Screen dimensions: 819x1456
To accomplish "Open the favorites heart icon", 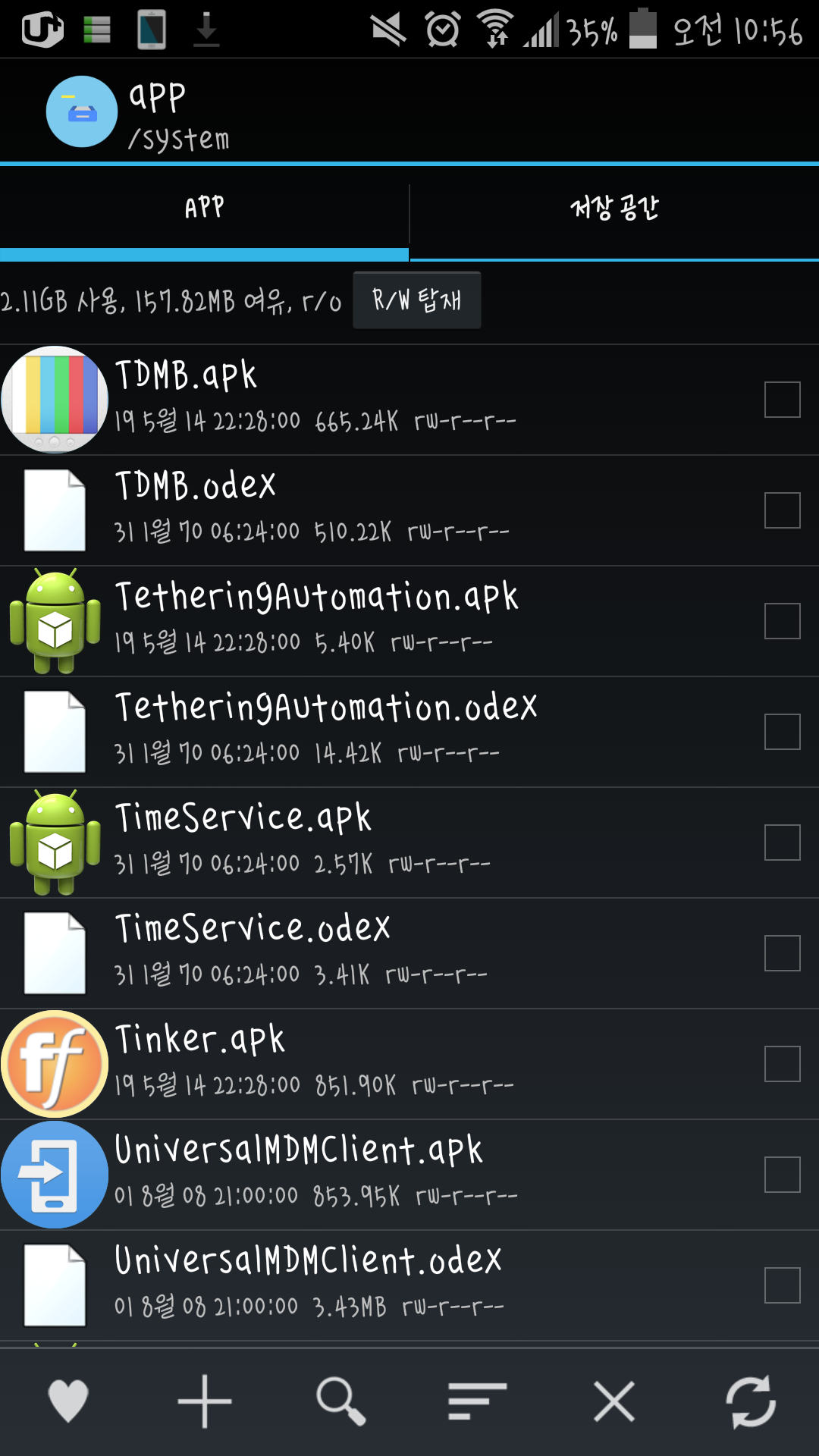I will 68,1401.
